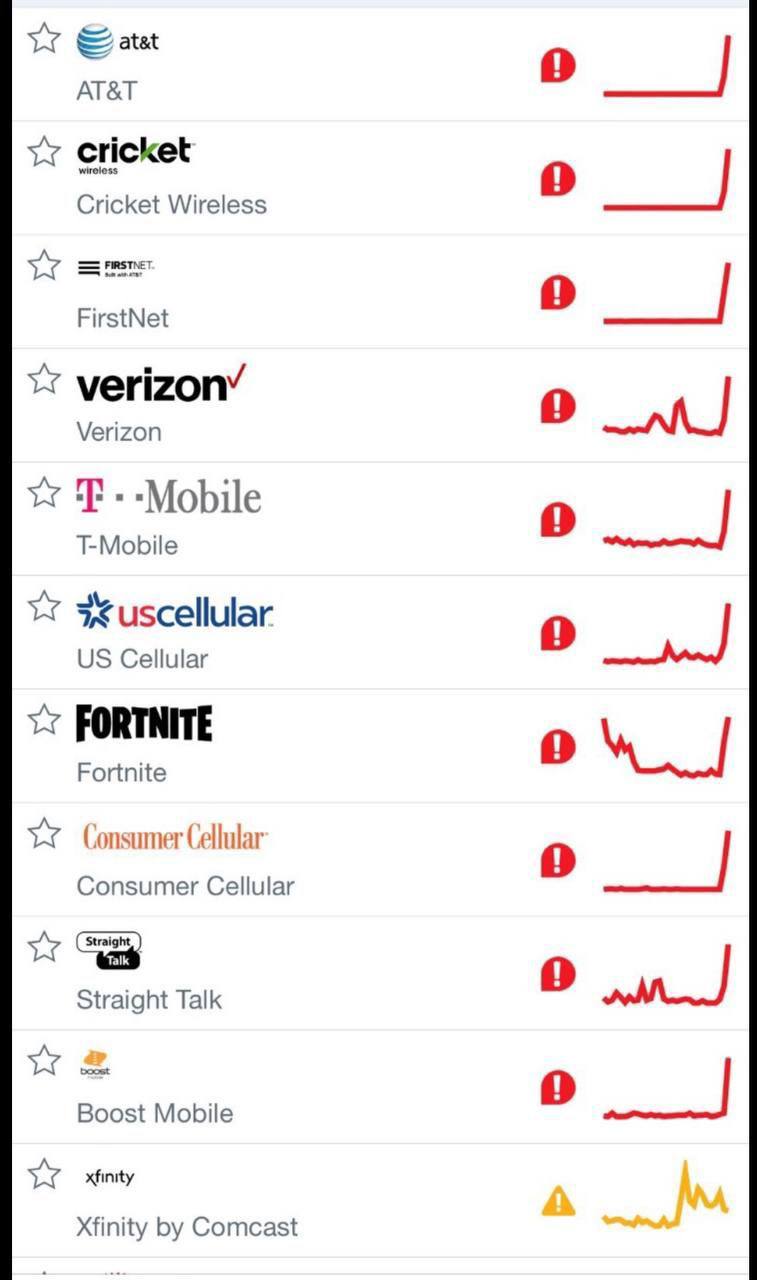View T-Mobile outage details

[x=300, y=520]
